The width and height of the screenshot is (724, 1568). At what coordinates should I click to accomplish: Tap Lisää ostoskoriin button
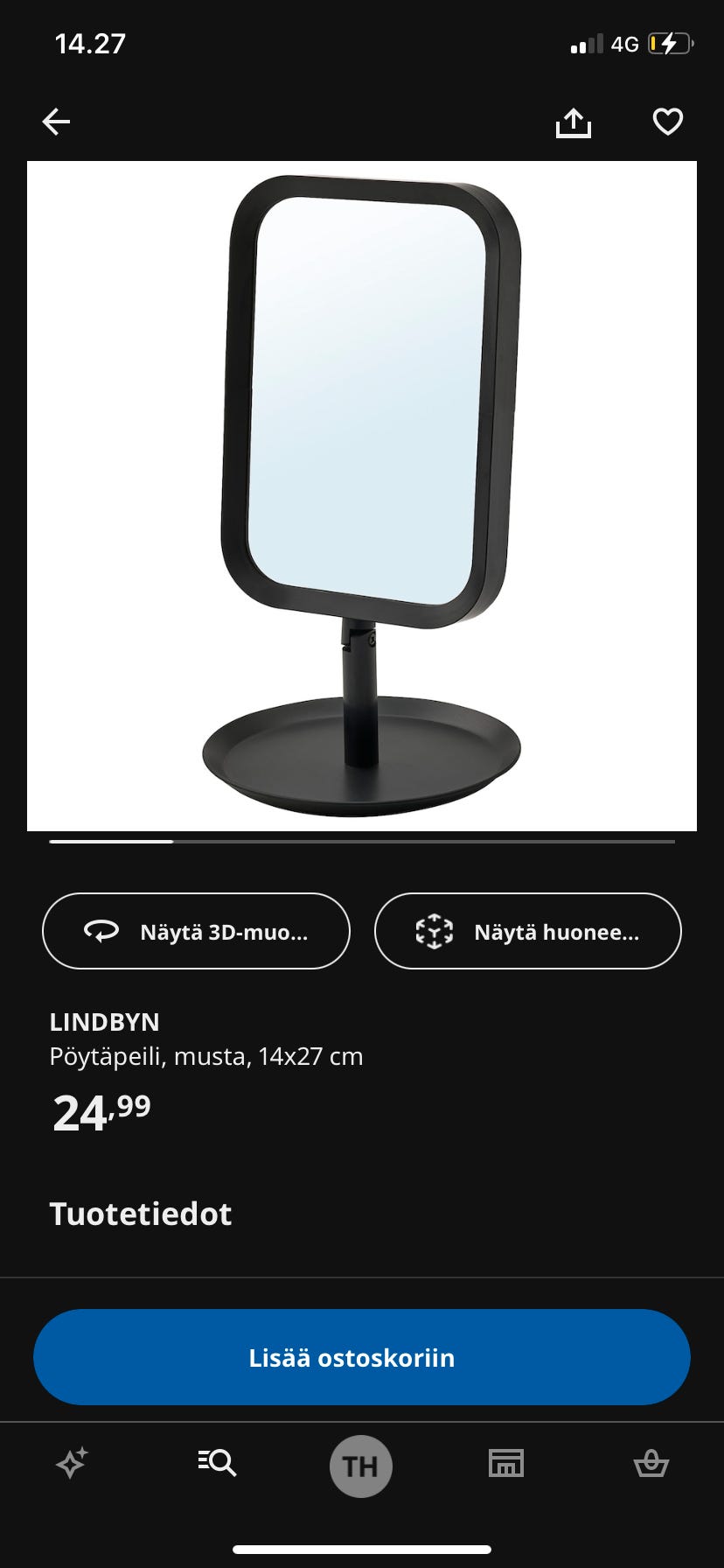tap(362, 1357)
